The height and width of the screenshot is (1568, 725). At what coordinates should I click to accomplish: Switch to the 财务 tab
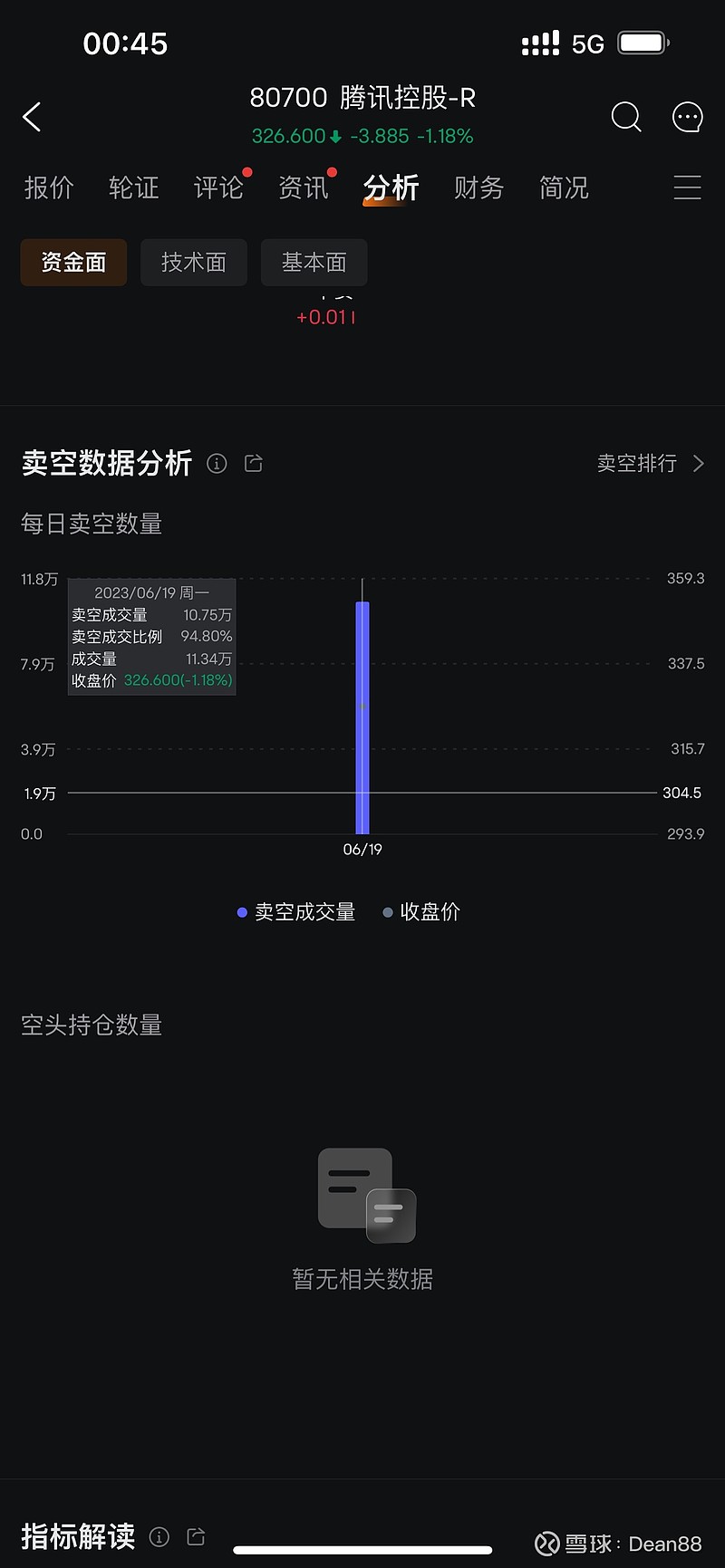[478, 188]
